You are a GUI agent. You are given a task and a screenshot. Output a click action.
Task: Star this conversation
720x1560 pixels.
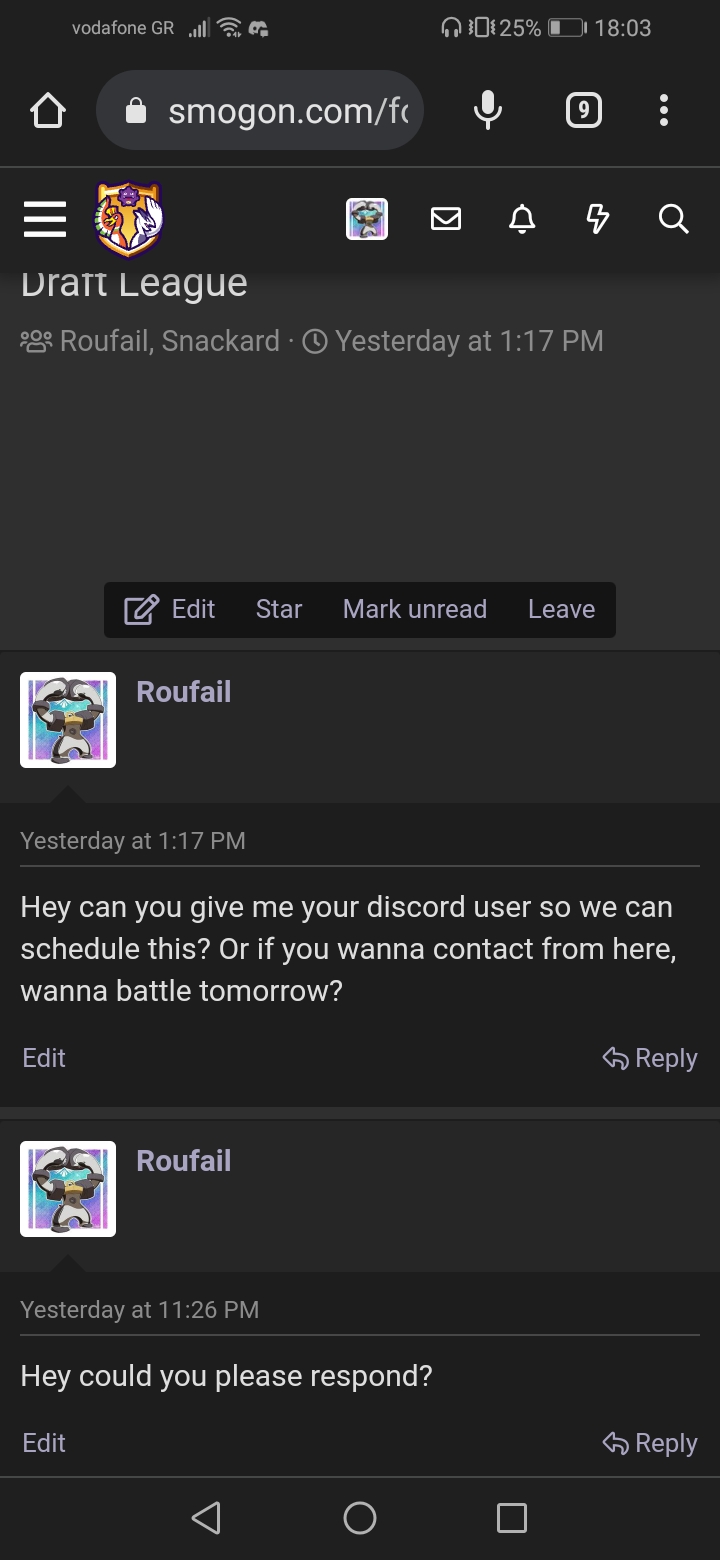(279, 610)
